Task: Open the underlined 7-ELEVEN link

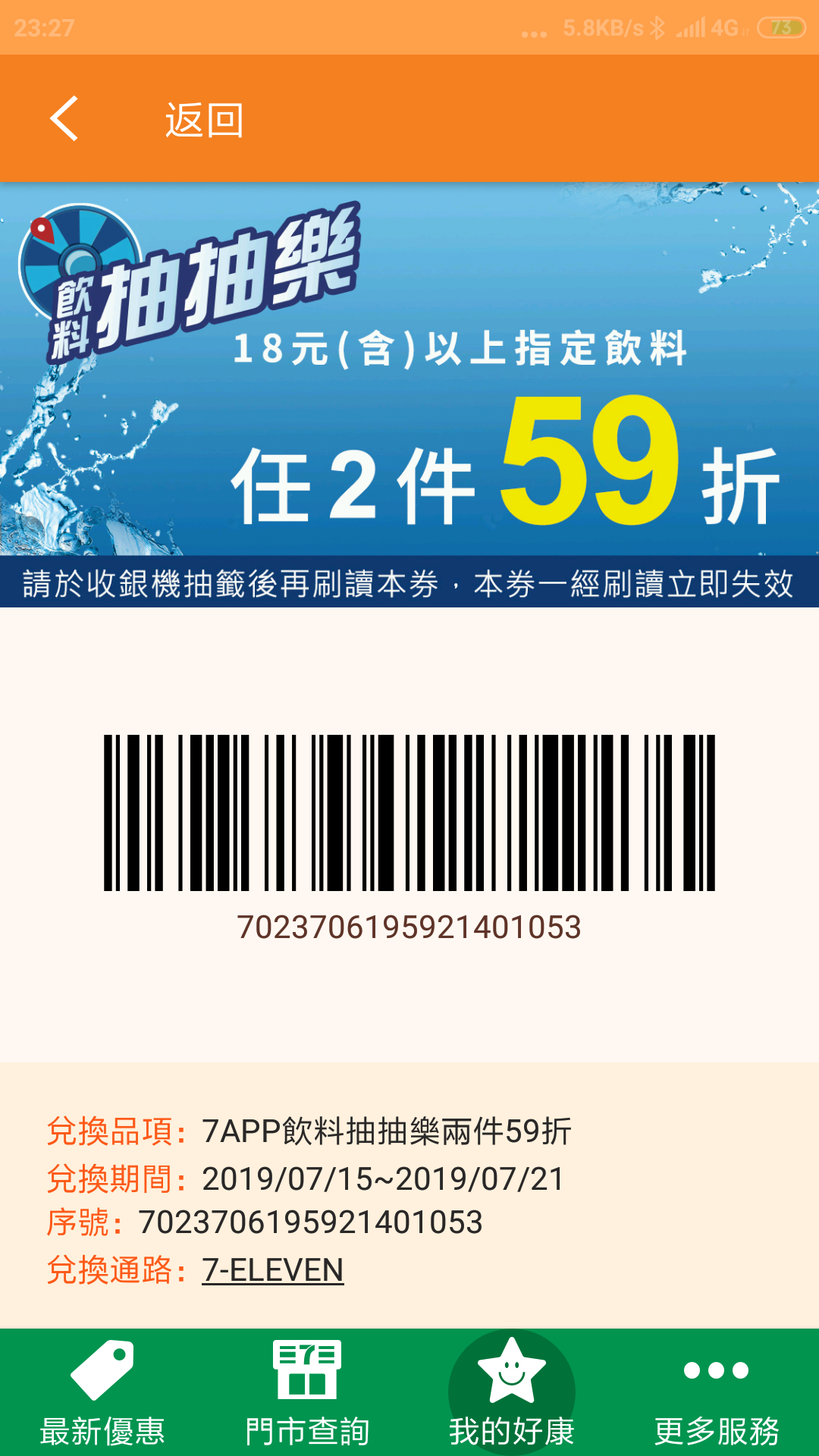Action: point(273,1269)
